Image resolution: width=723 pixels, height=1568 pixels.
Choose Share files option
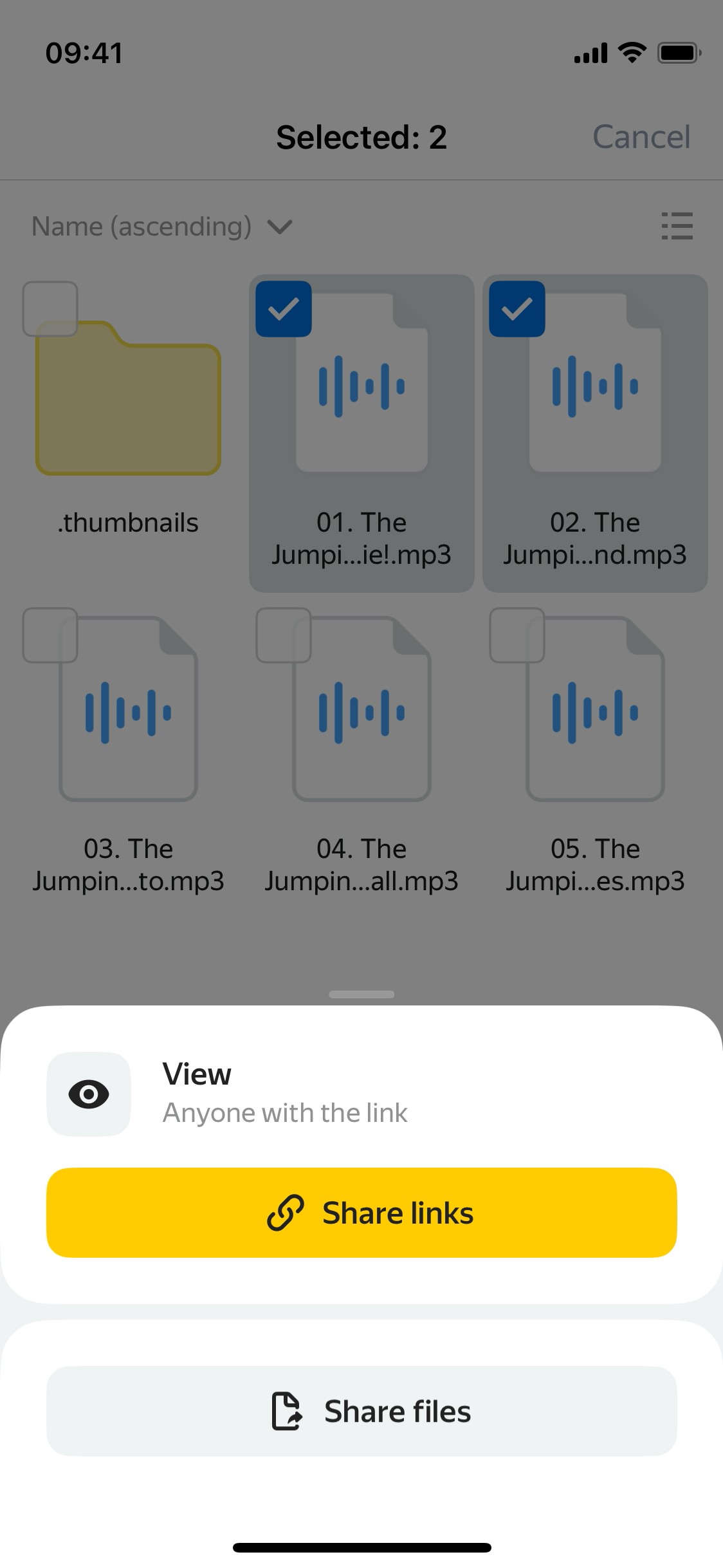coord(361,1411)
